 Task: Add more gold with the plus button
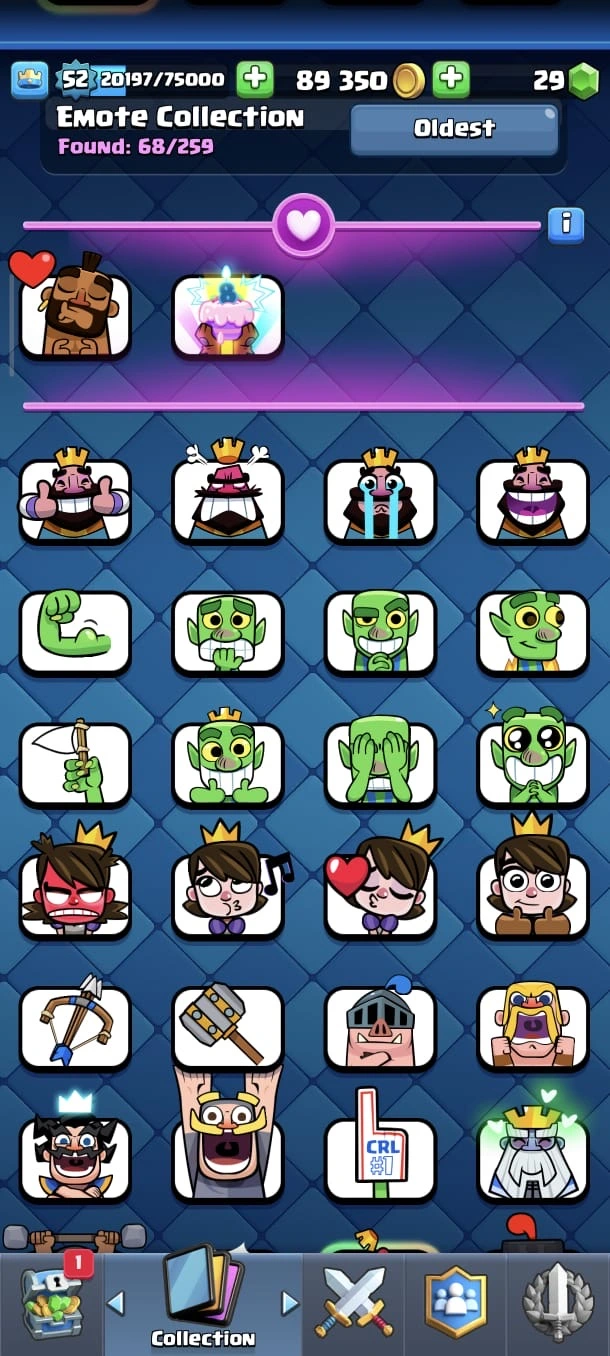pos(451,80)
